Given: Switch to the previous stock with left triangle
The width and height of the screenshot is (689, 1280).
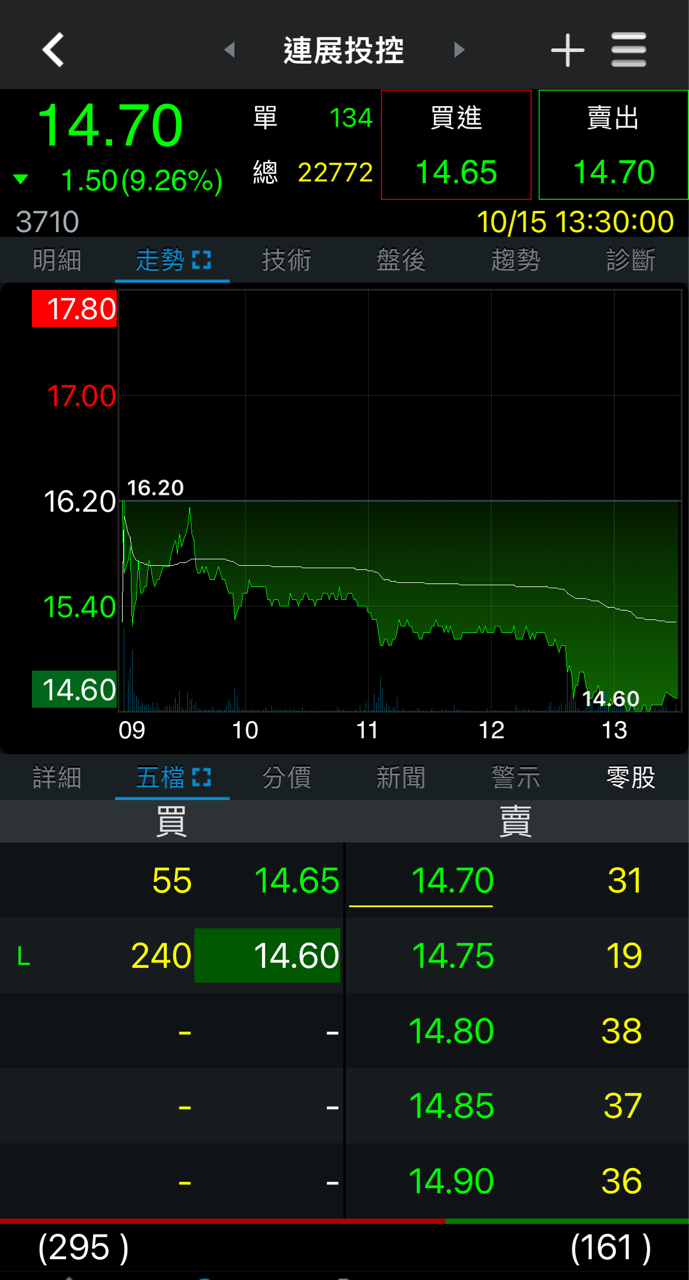Looking at the screenshot, I should (229, 50).
